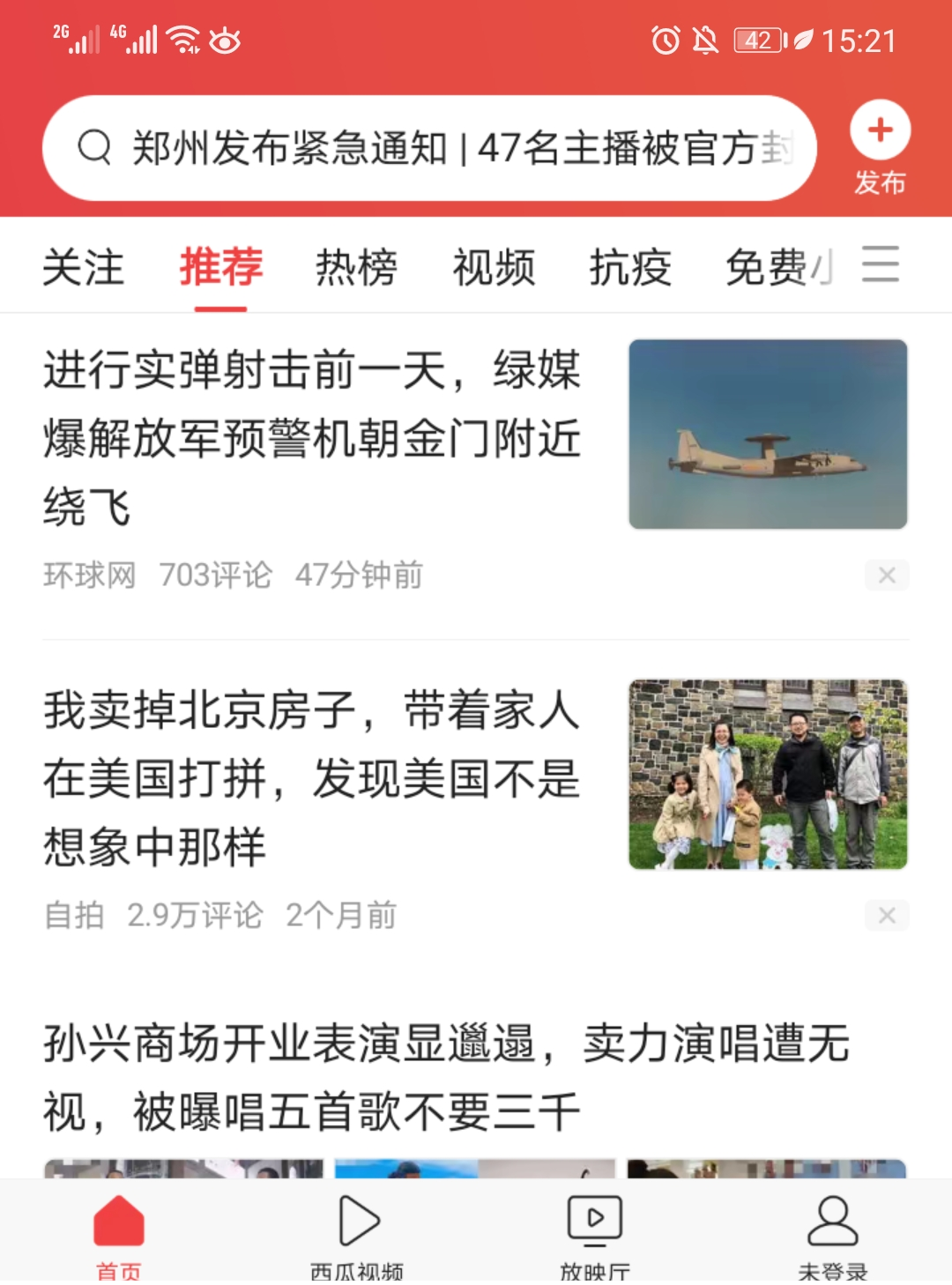This screenshot has width=952, height=1285.
Task: Tap the 发布 publish button
Action: (880, 146)
